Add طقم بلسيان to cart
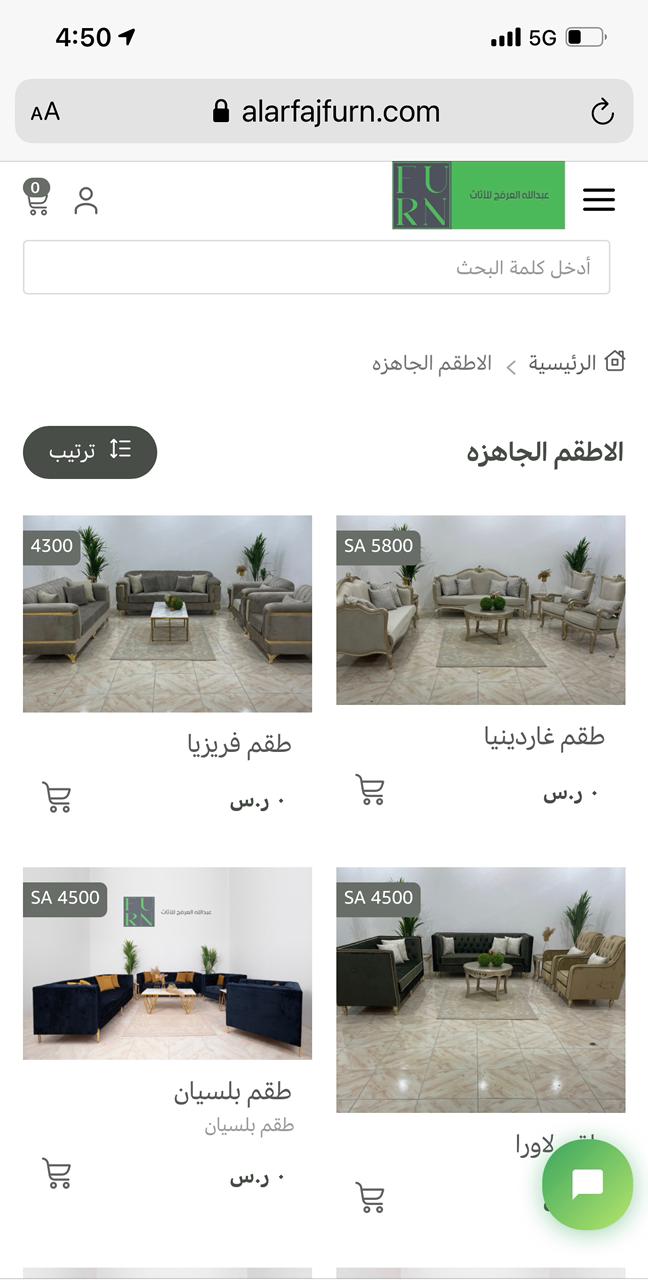Image resolution: width=648 pixels, height=1280 pixels. point(57,1173)
